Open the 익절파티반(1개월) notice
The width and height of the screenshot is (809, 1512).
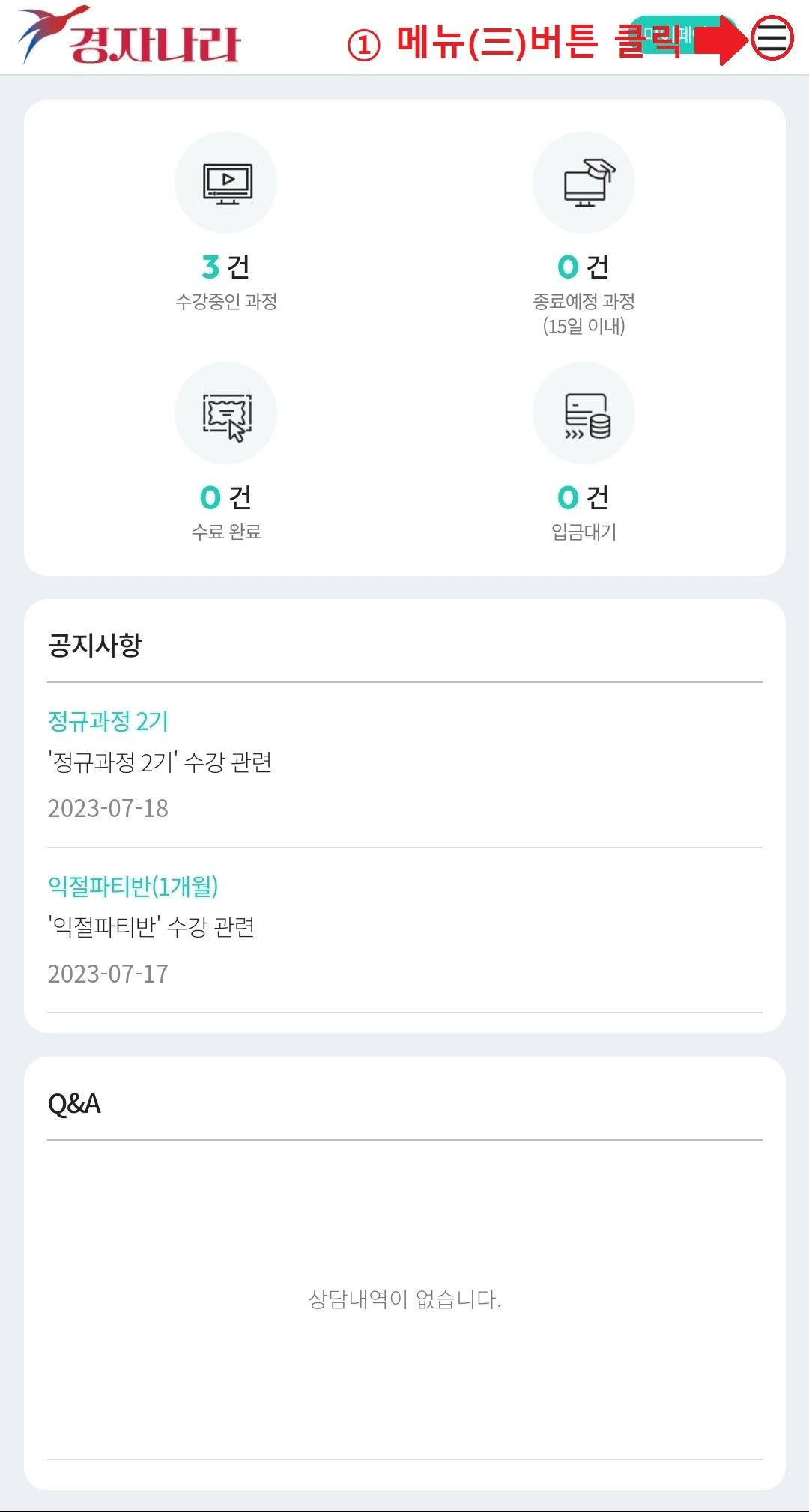coord(404,930)
